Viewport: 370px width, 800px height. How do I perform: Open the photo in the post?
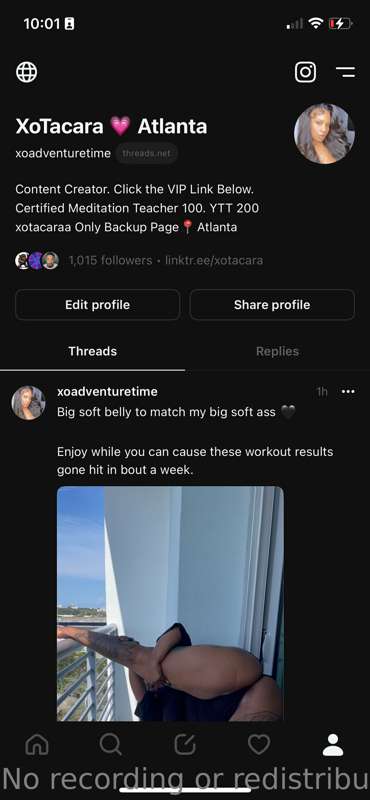[170, 604]
